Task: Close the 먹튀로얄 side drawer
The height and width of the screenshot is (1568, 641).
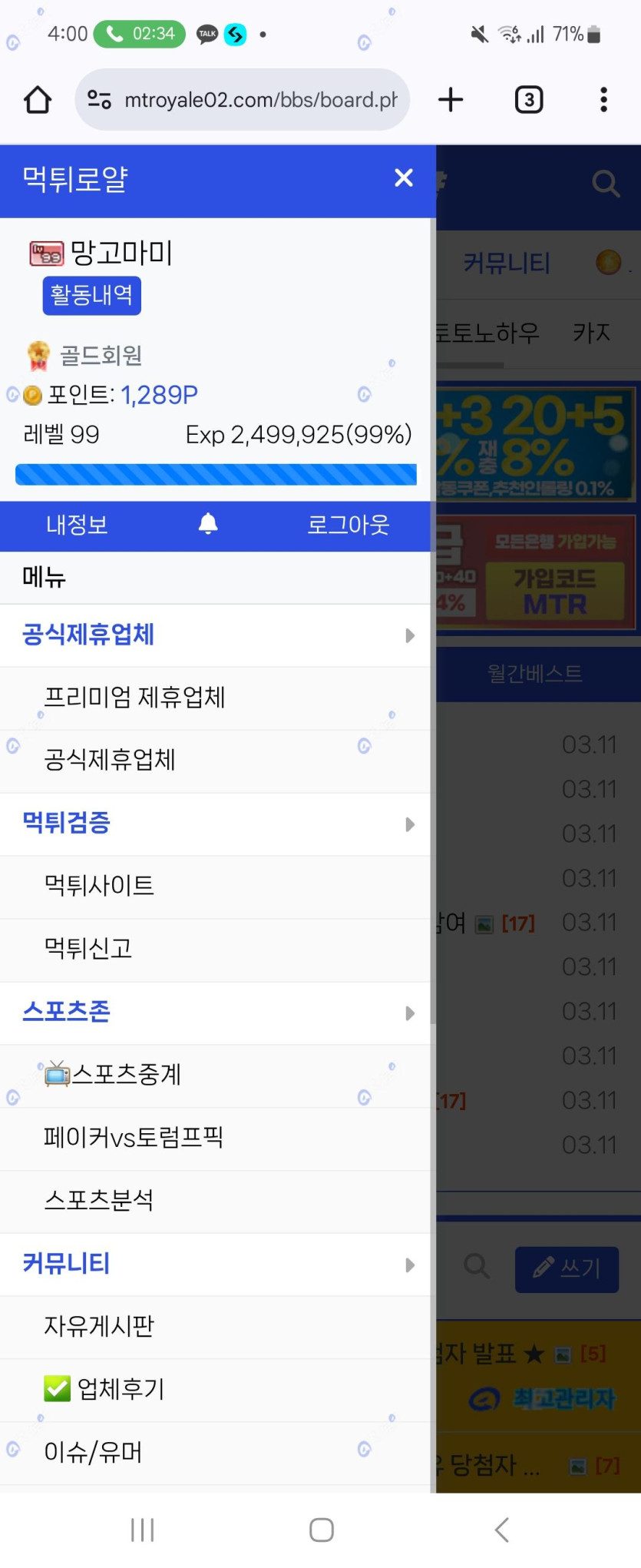Action: click(x=403, y=178)
